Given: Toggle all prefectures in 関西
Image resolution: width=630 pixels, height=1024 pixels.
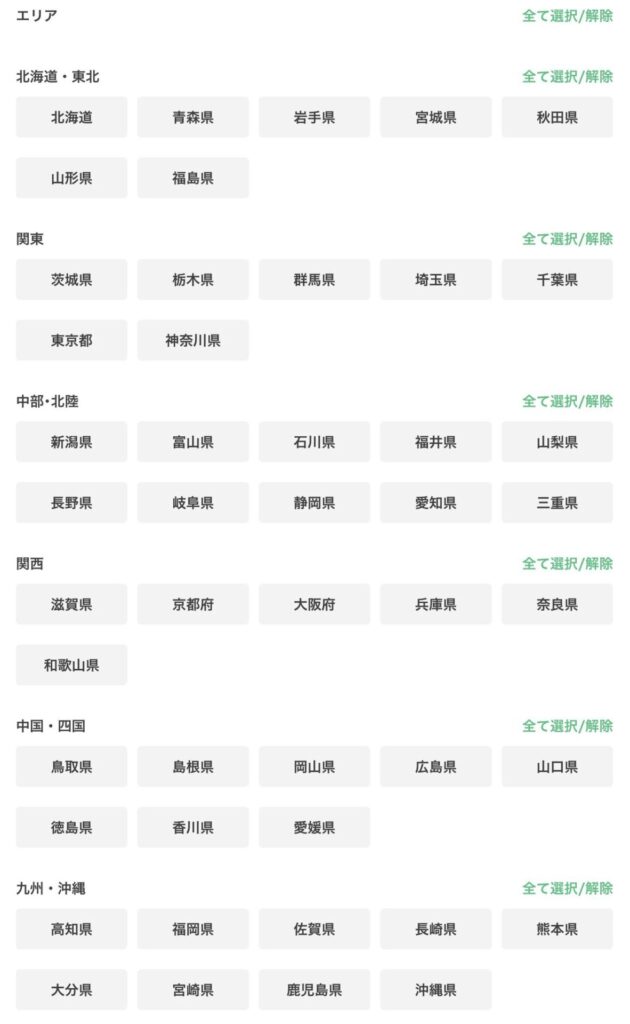Looking at the screenshot, I should click(567, 563).
